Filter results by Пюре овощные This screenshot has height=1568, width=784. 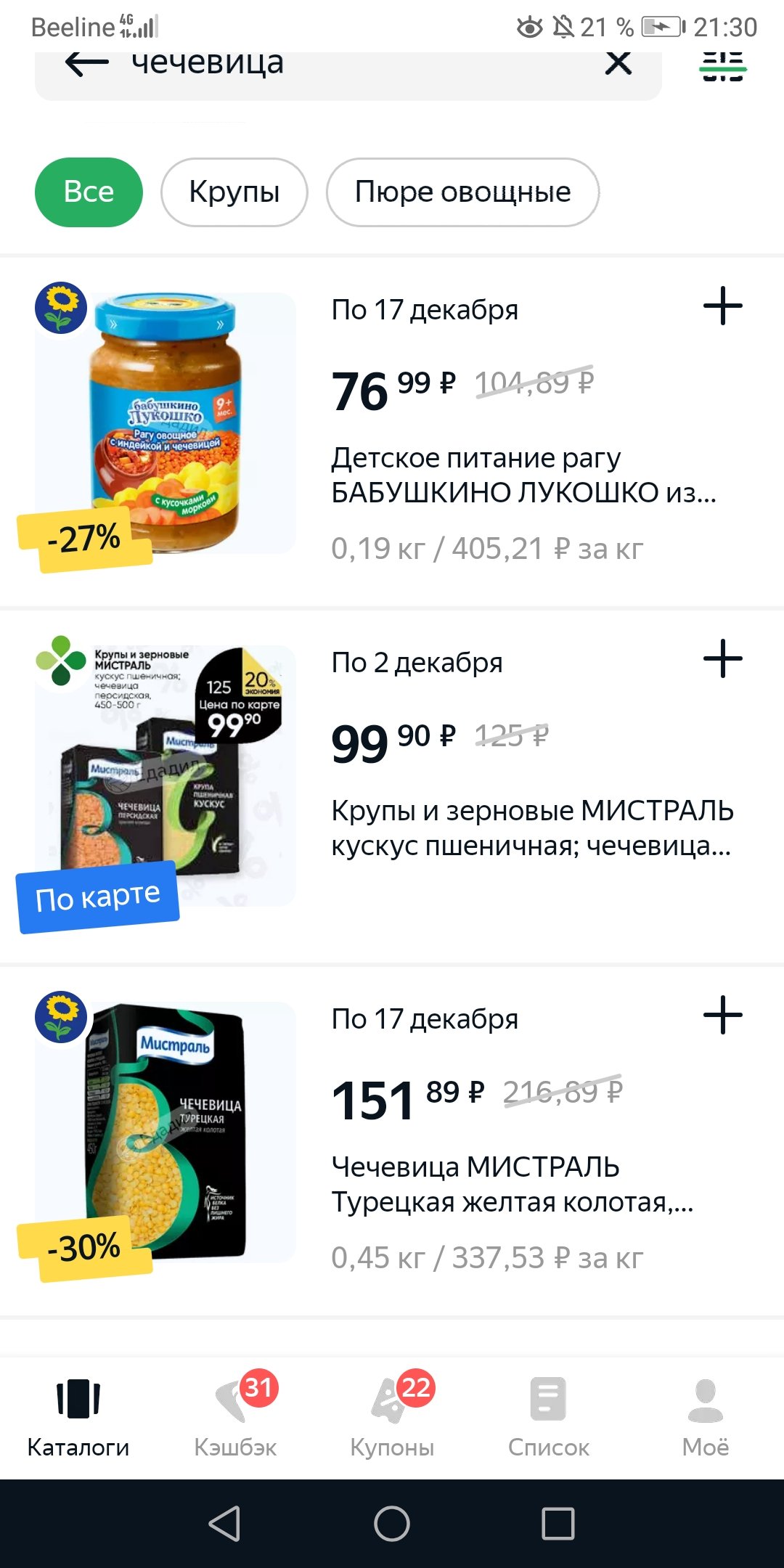[462, 192]
